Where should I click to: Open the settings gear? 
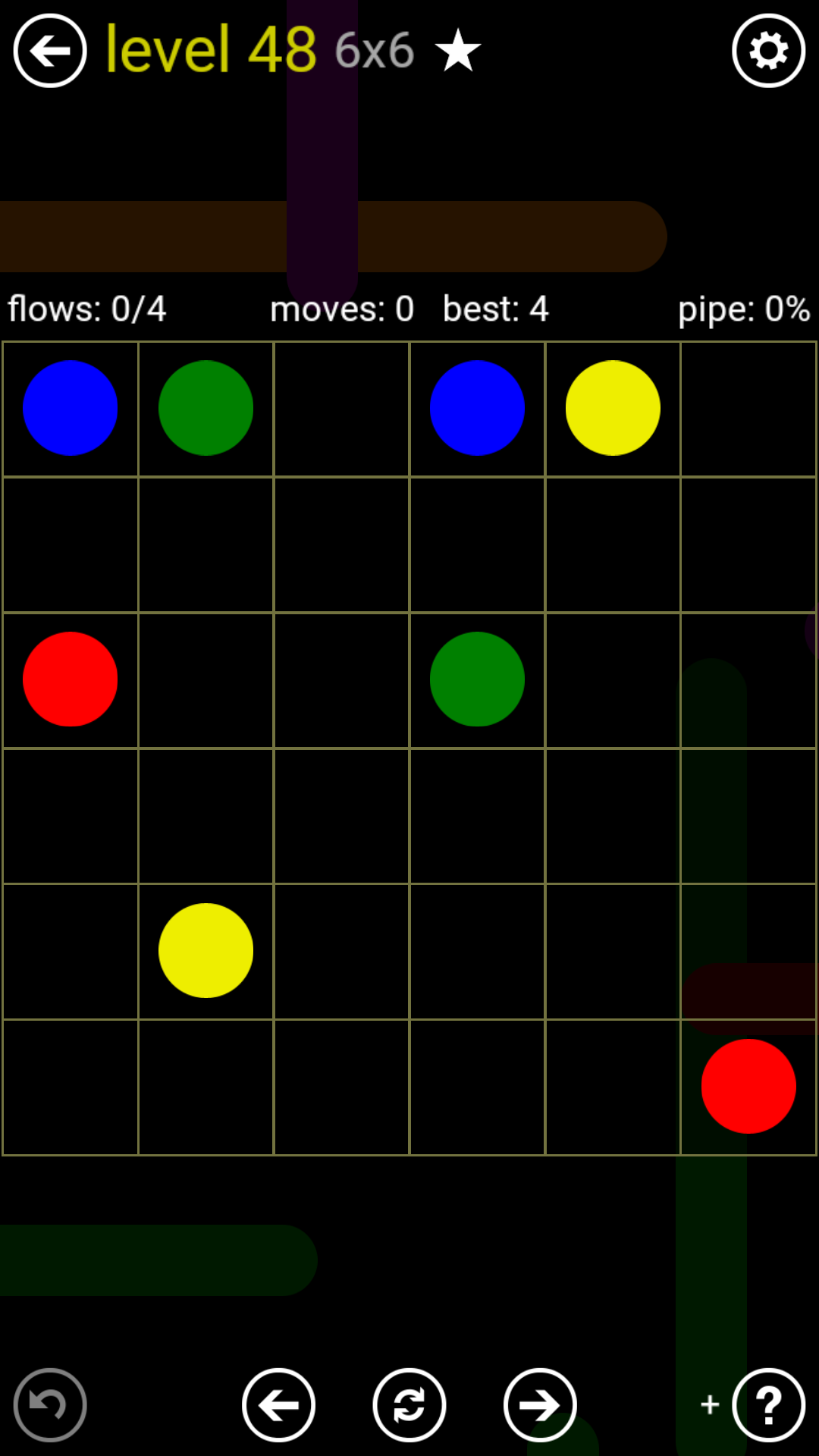point(768,51)
